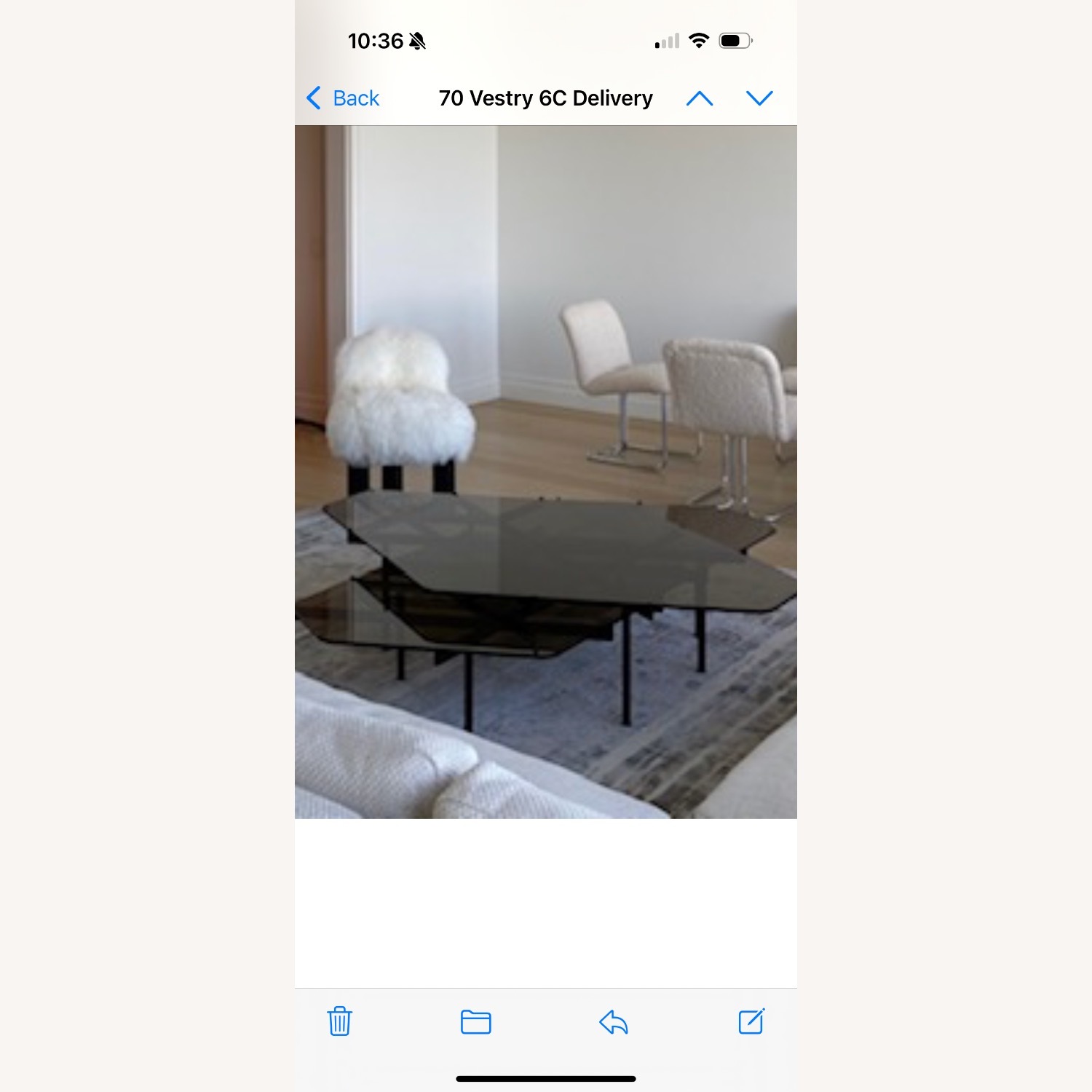This screenshot has width=1092, height=1092.
Task: Go back to the mailbox list
Action: 344,98
